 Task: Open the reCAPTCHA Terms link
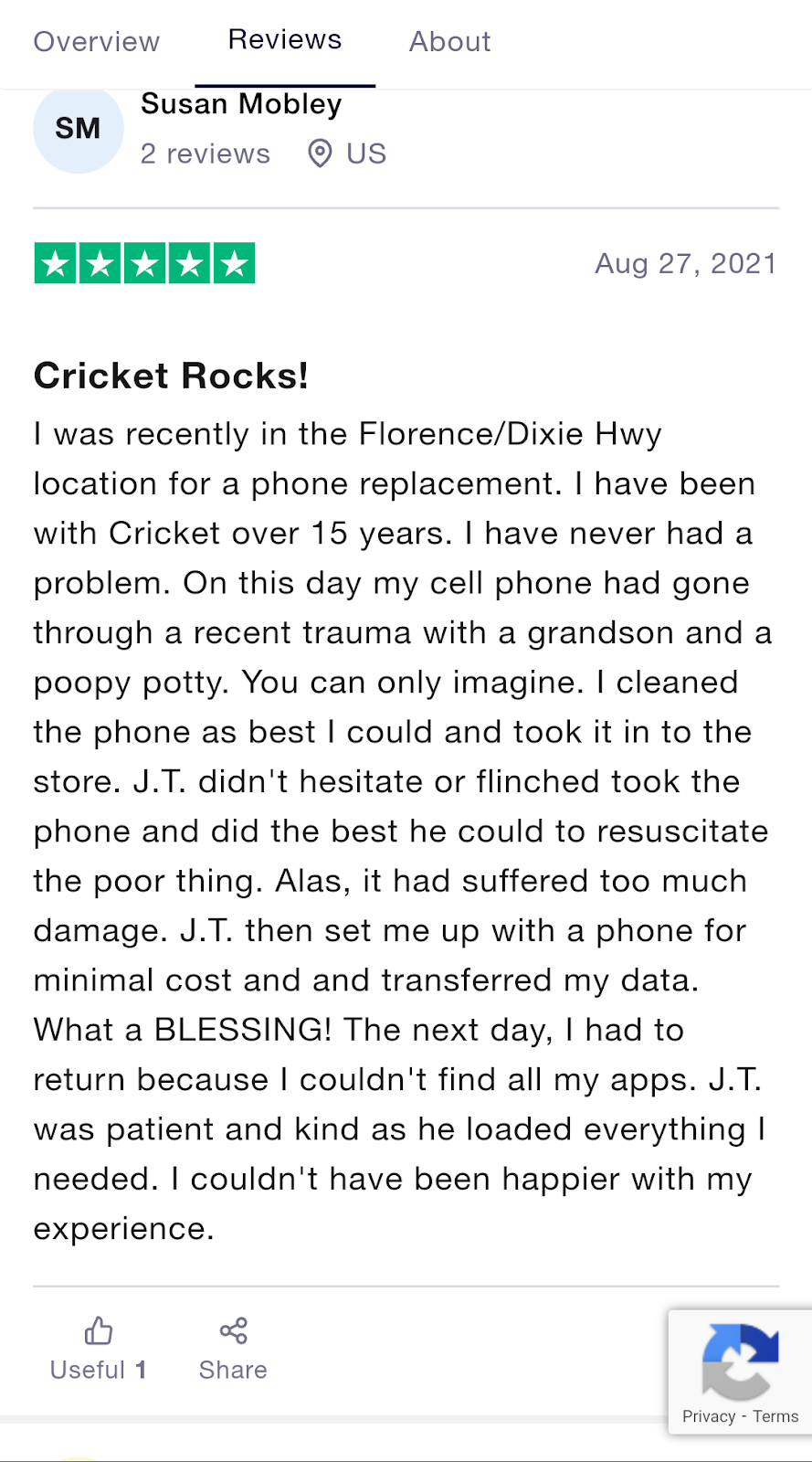tap(775, 1416)
